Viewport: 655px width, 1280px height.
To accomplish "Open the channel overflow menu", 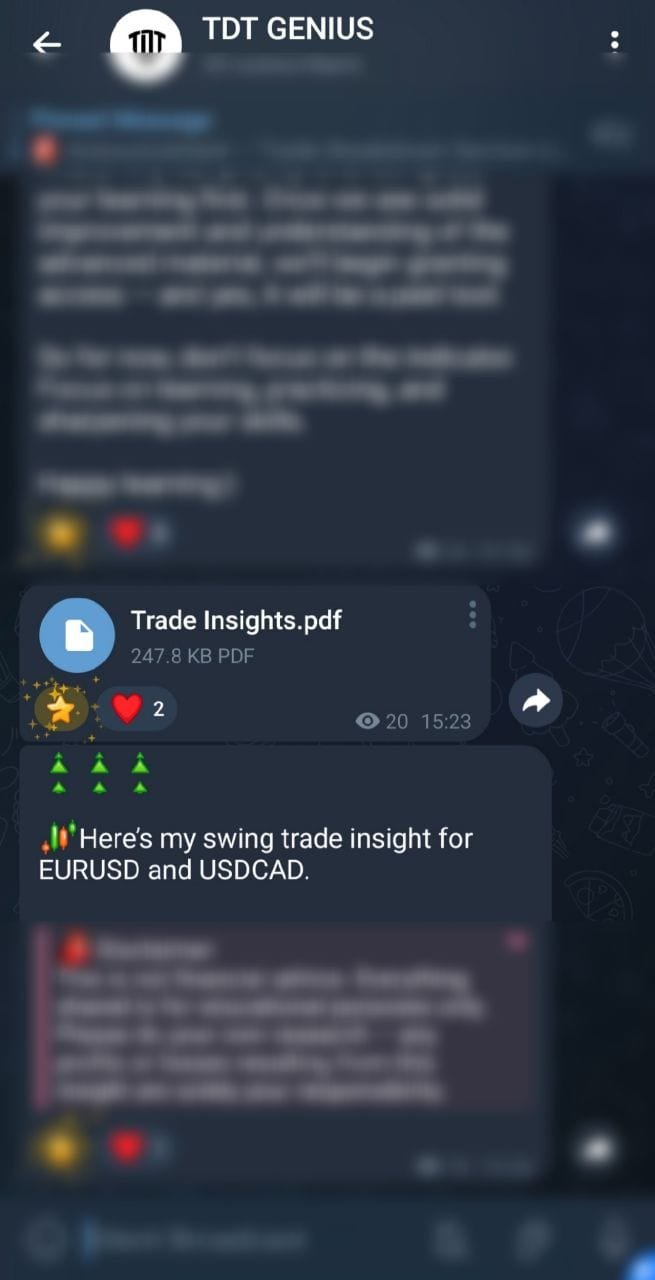I will coord(614,41).
